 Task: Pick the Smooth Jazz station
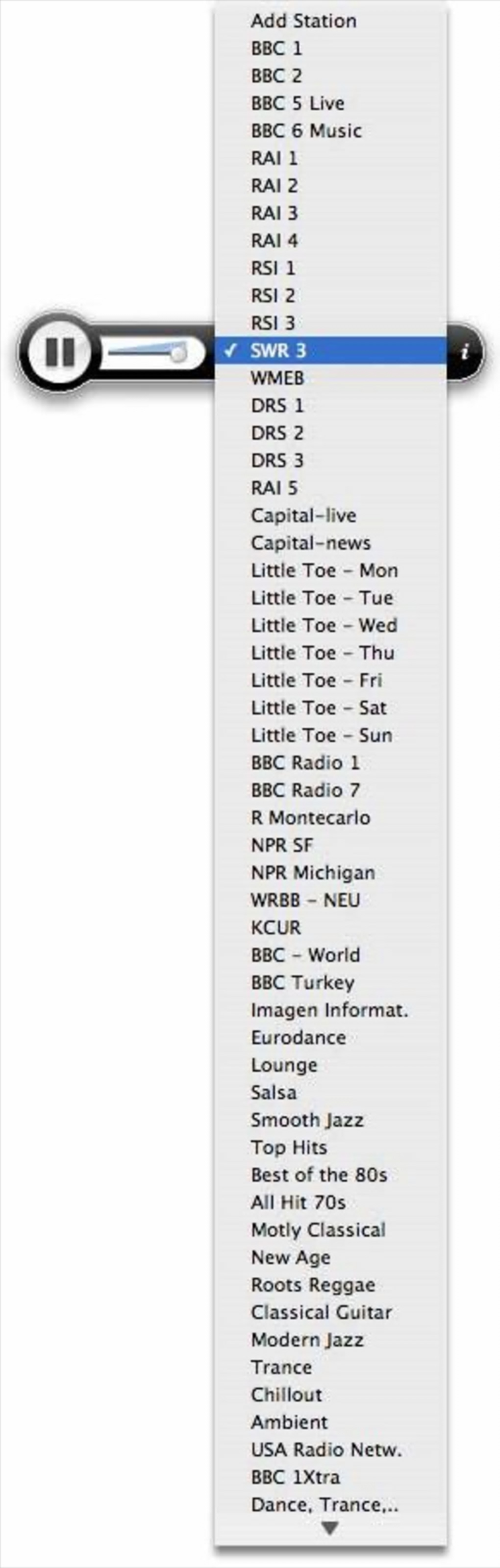click(307, 1120)
